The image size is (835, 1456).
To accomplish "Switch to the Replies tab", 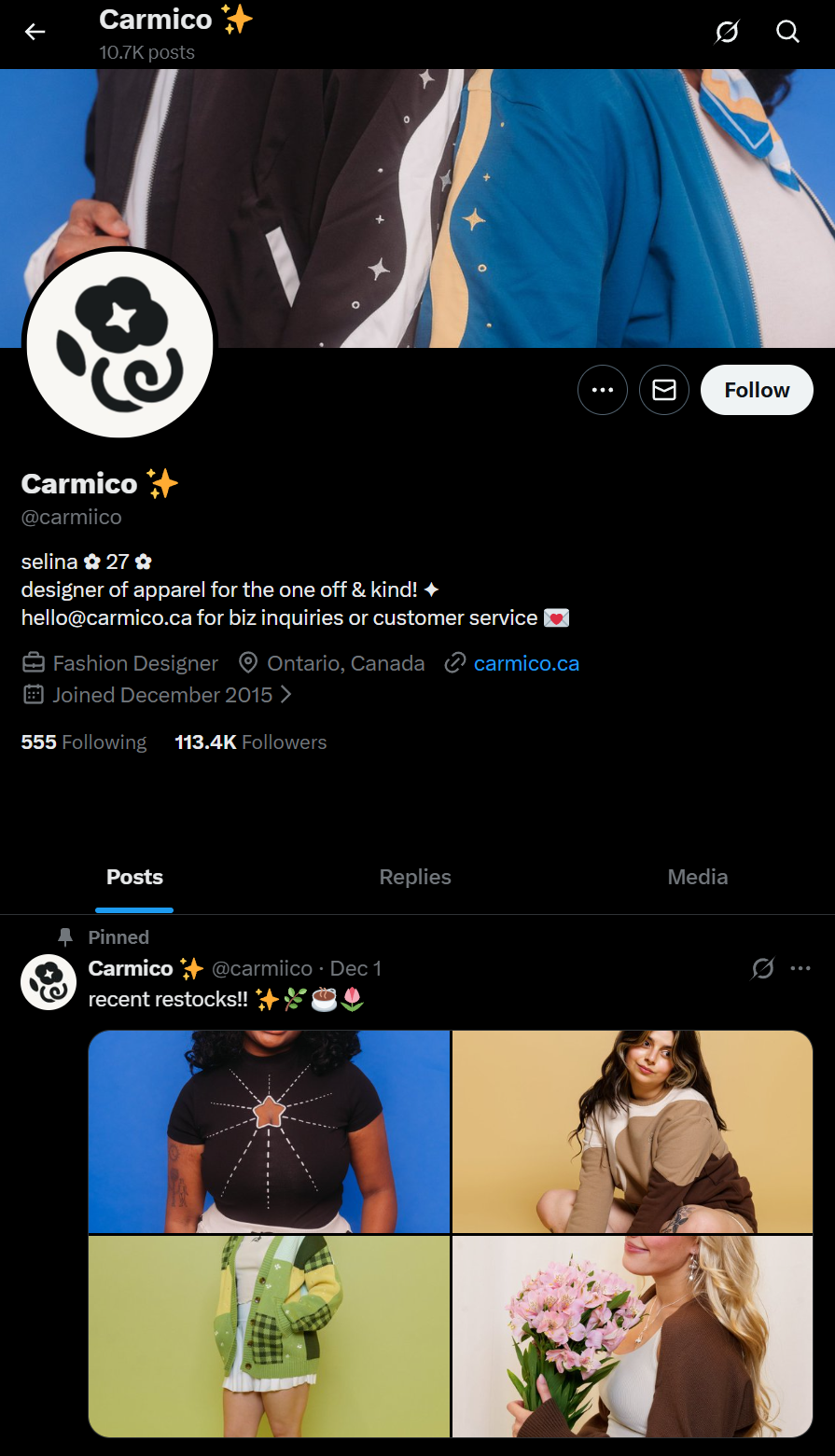I will coord(415,877).
